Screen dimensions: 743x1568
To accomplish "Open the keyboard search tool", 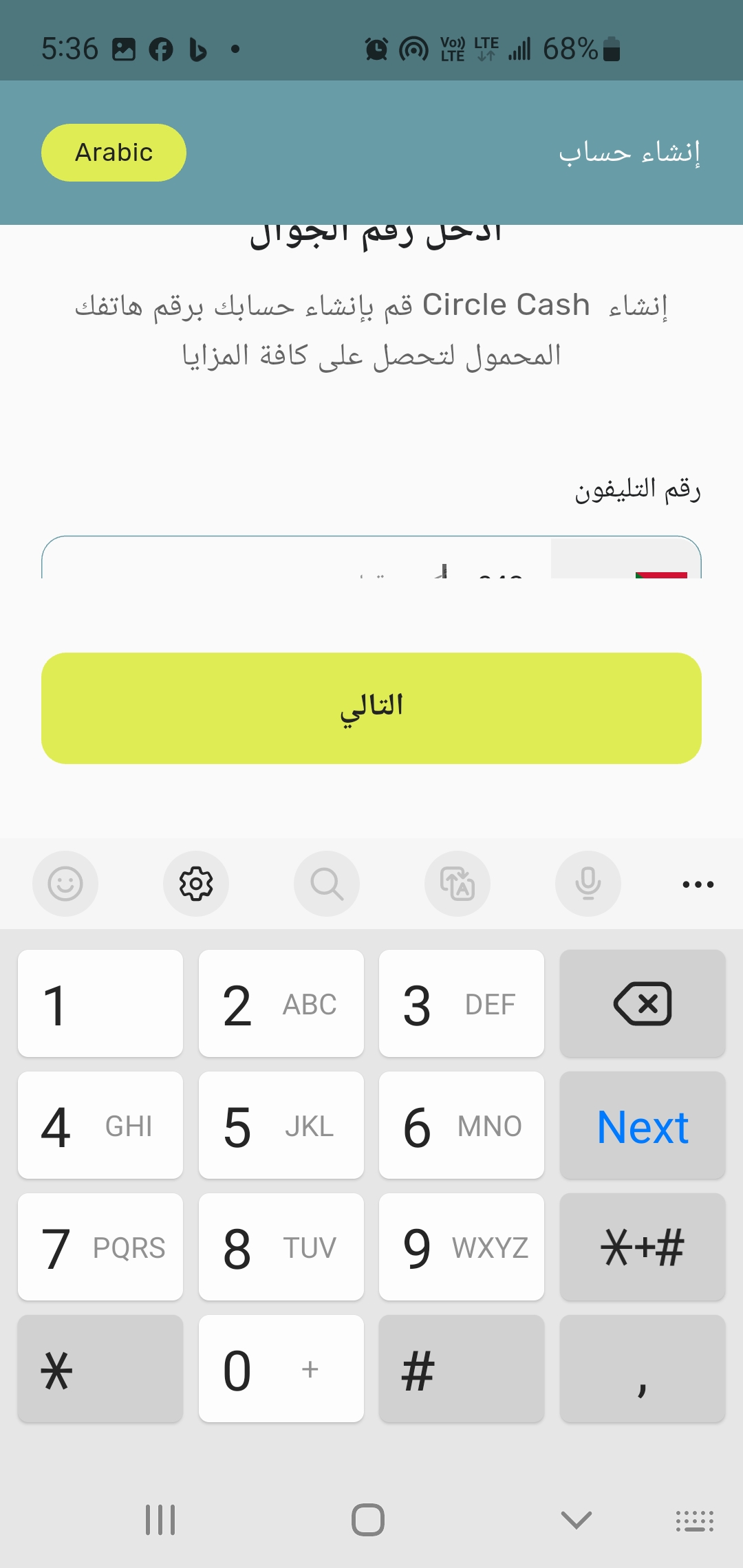I will [x=327, y=884].
